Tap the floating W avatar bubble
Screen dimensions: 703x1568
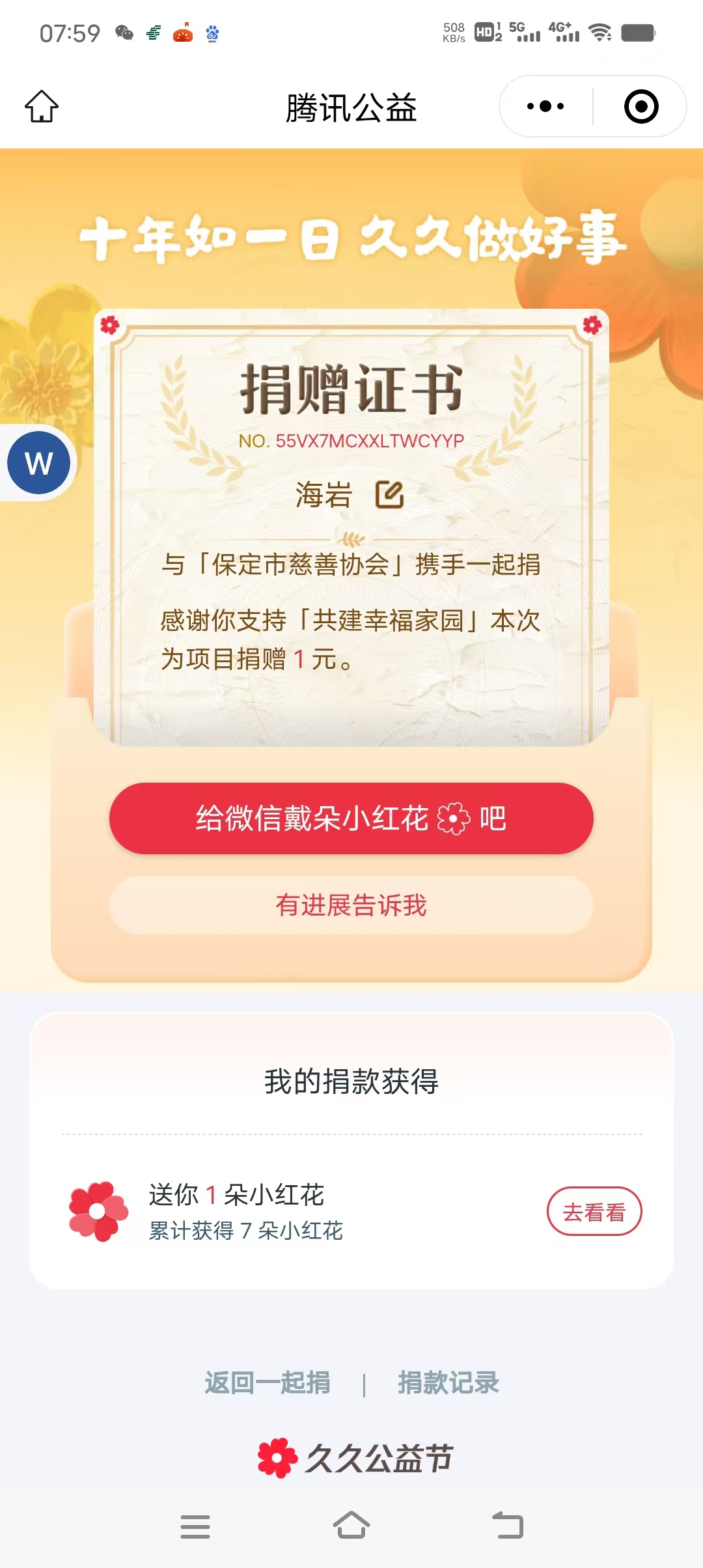pos(39,463)
